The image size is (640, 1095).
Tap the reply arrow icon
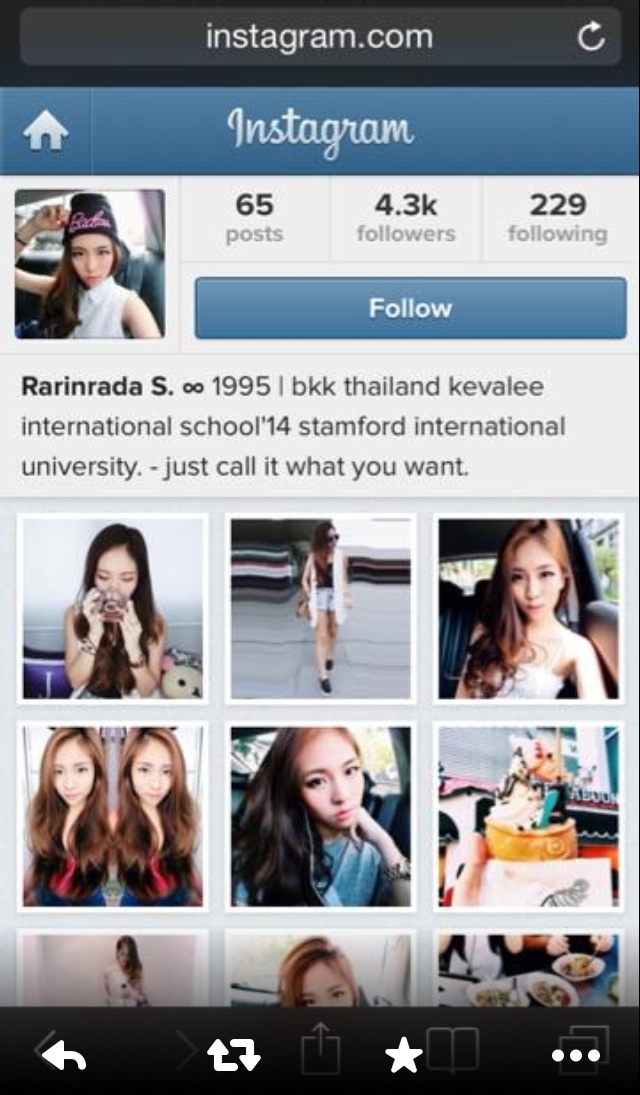tap(64, 1055)
